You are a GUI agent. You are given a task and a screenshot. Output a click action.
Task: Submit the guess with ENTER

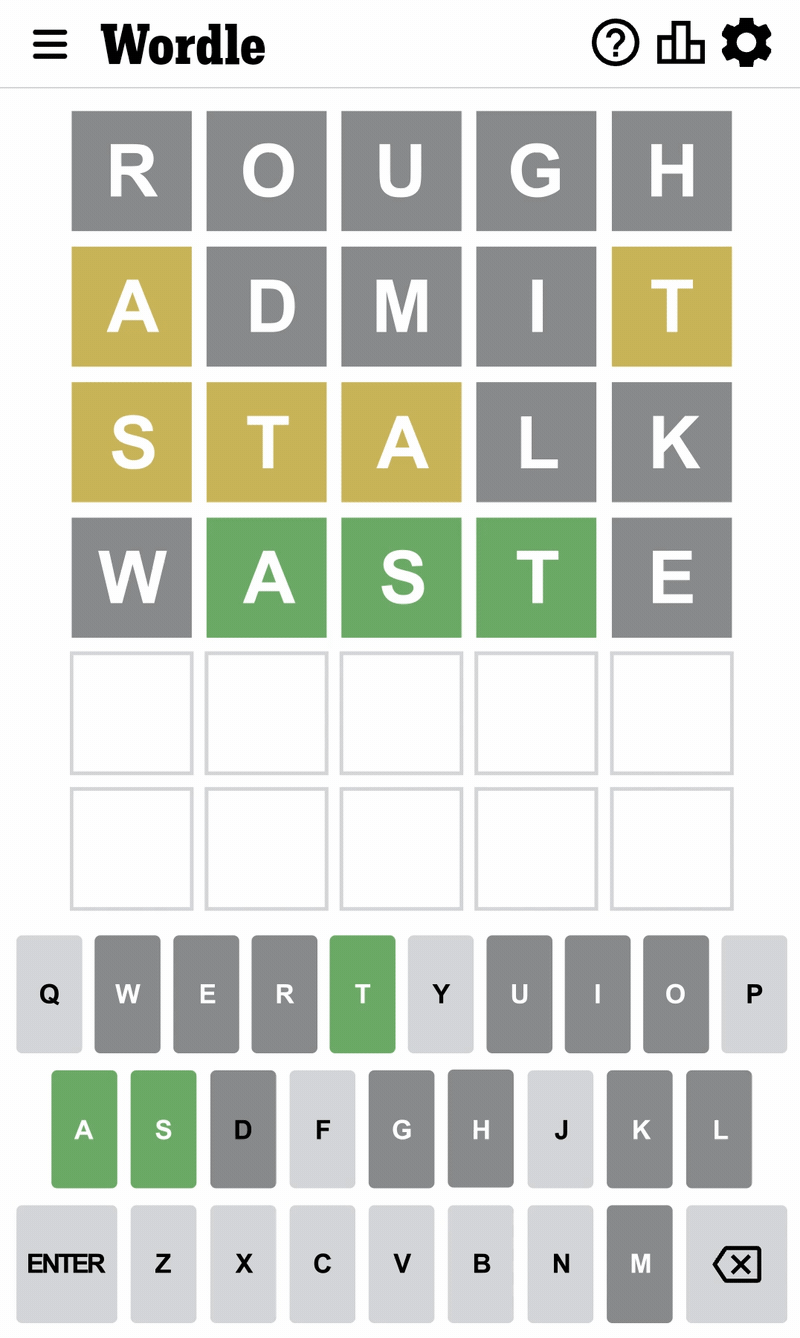(66, 1264)
